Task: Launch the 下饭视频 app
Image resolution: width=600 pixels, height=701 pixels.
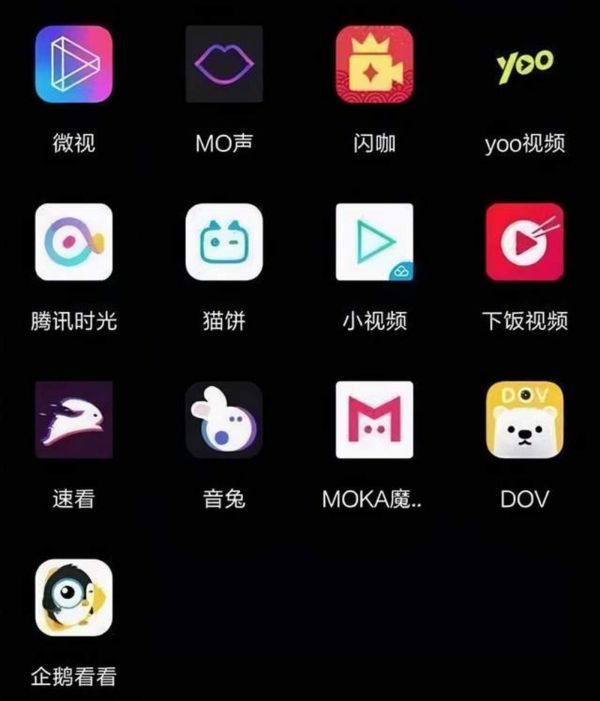Action: (x=524, y=242)
